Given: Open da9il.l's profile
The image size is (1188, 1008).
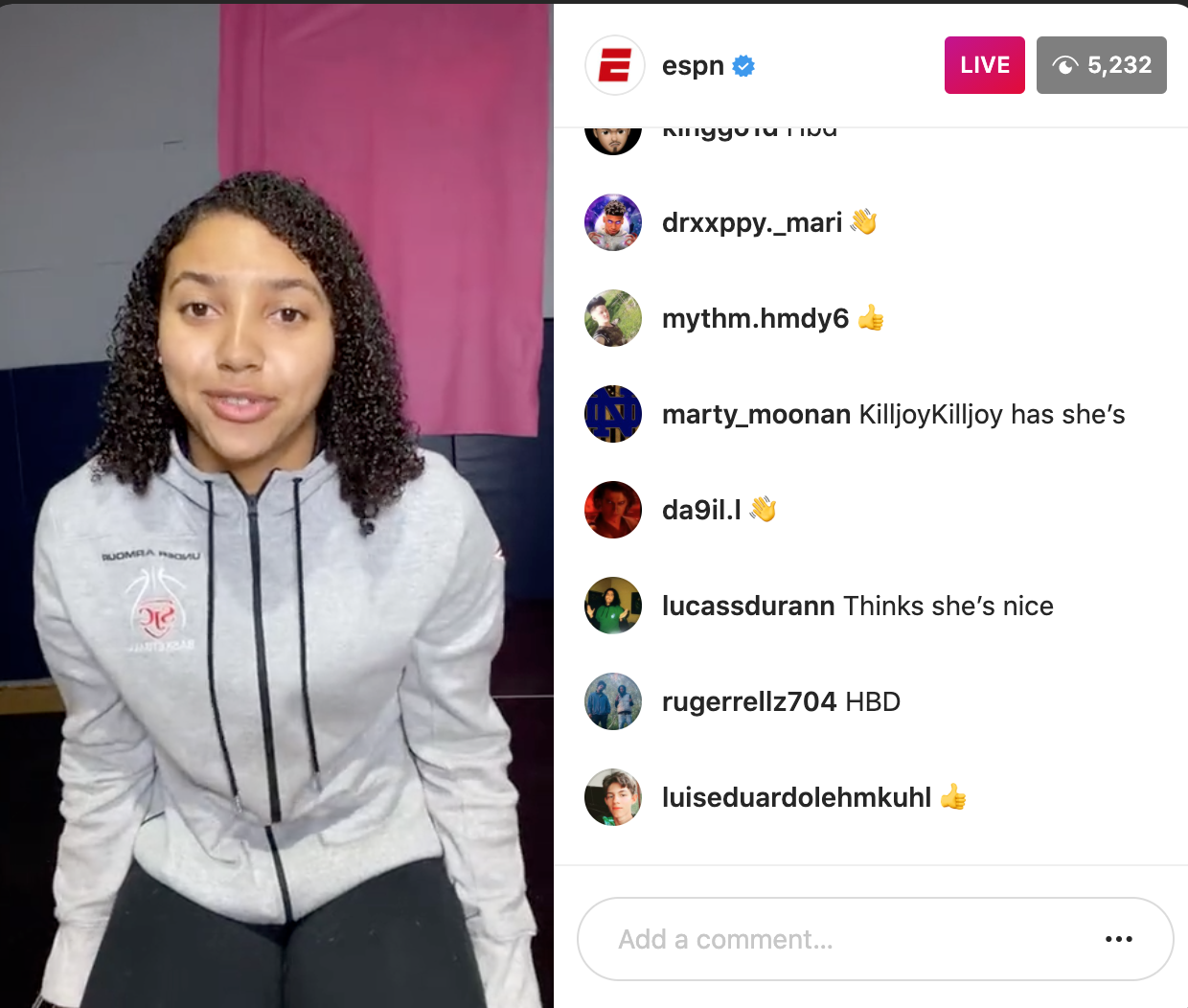Looking at the screenshot, I should click(701, 510).
